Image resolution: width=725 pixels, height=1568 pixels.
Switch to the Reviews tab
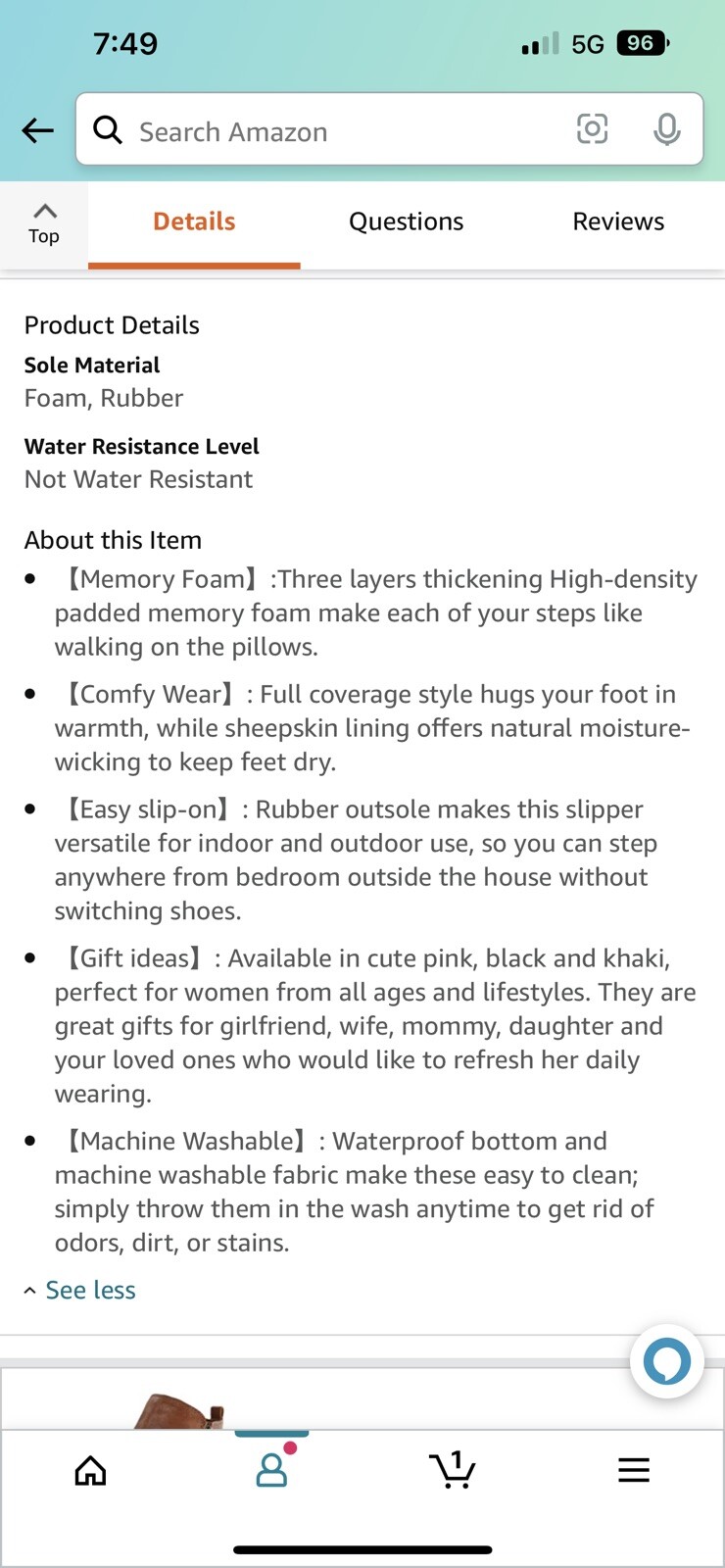[618, 222]
